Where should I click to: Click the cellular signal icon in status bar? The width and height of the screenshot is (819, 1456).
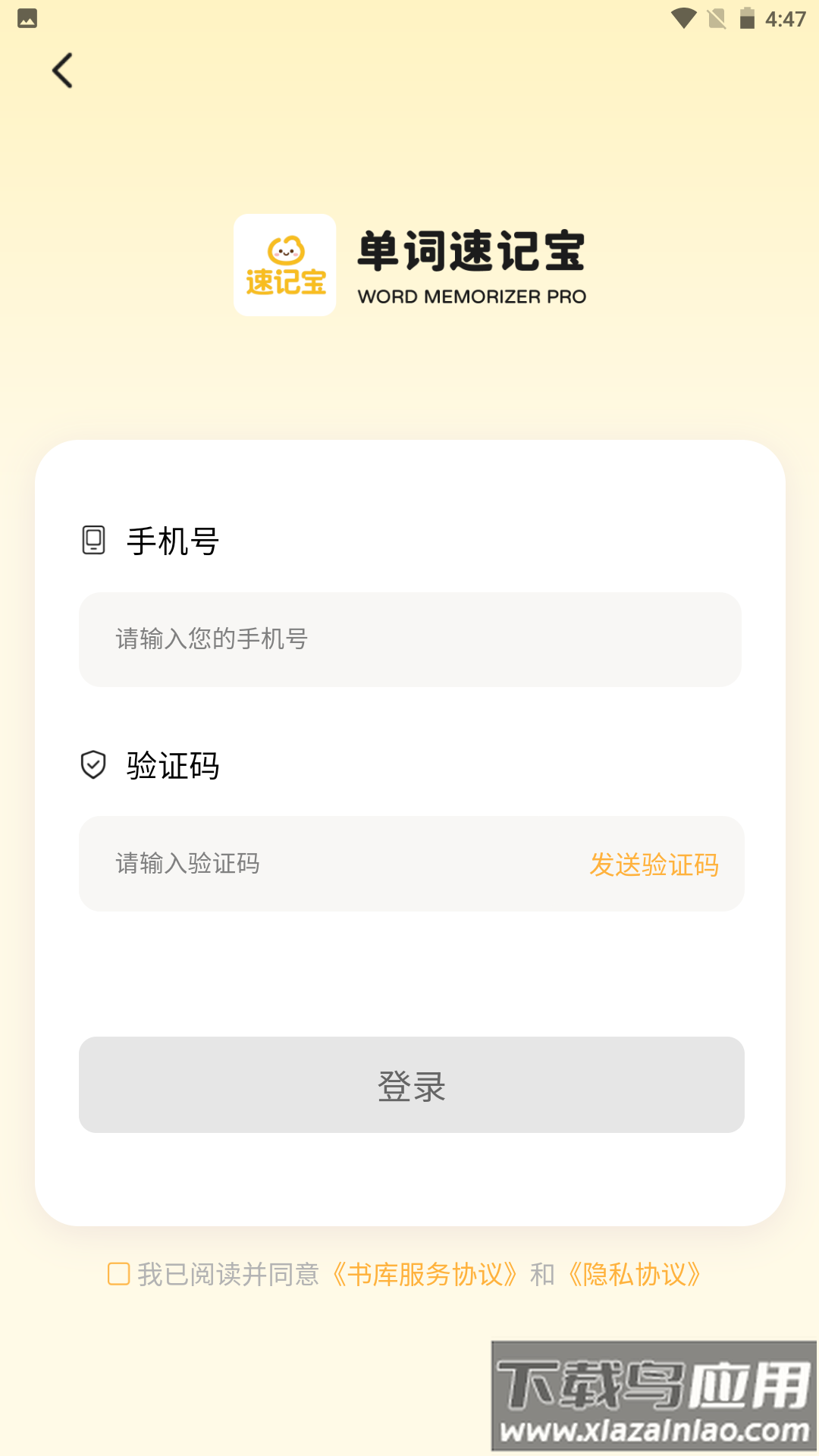pos(716,17)
